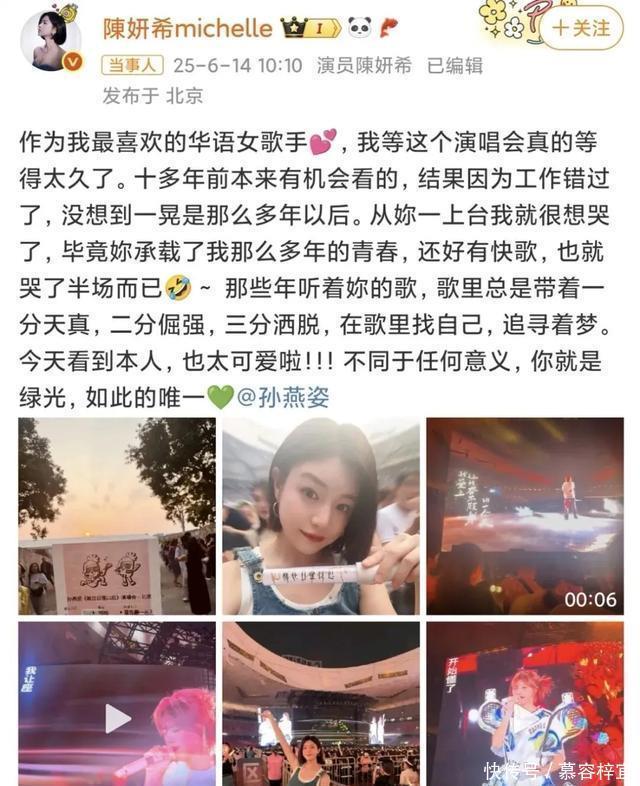Open the 陳妍希michelle username link
The image size is (640, 786).
(x=187, y=28)
